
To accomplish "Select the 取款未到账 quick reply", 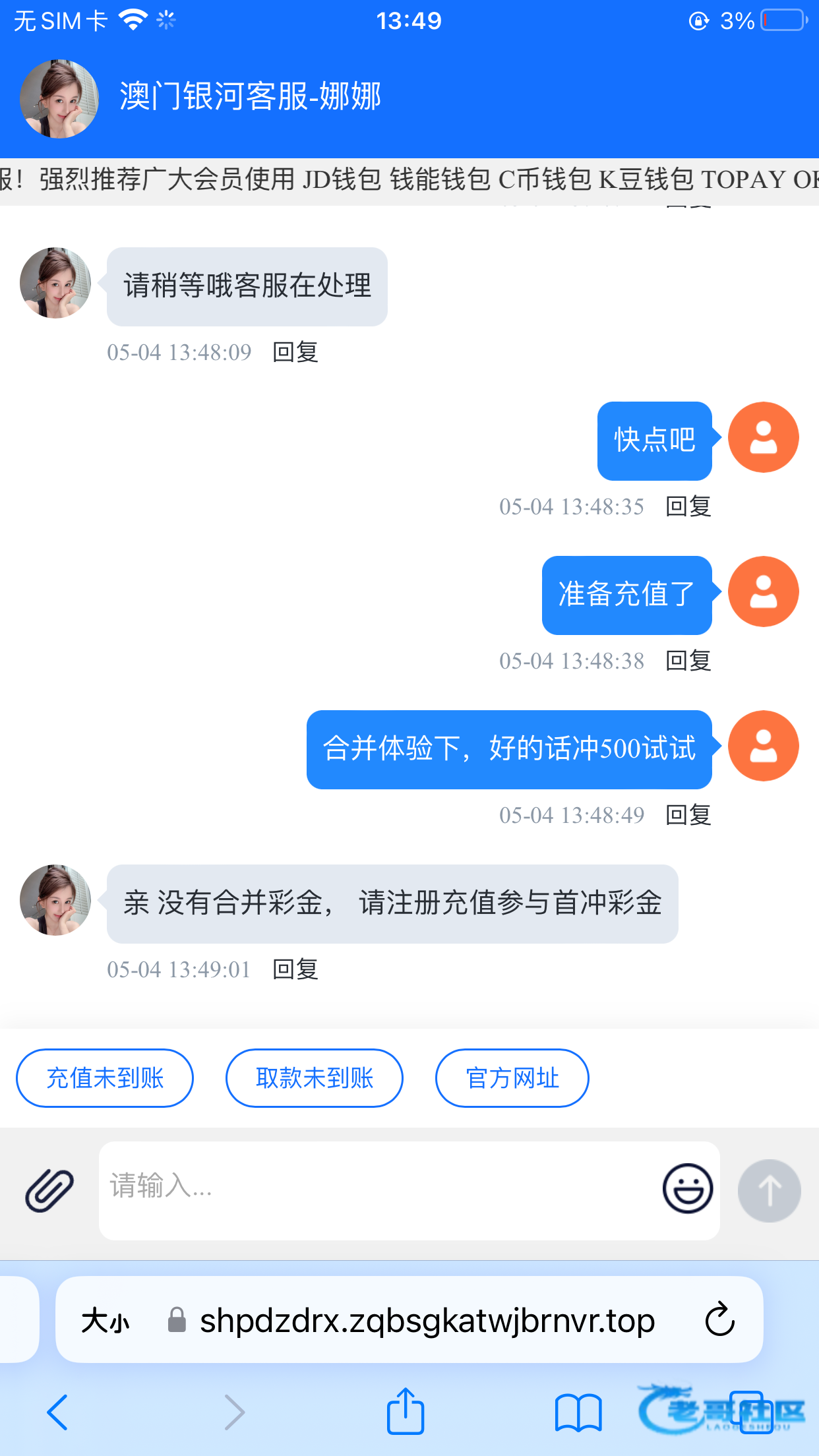I will click(x=315, y=1078).
